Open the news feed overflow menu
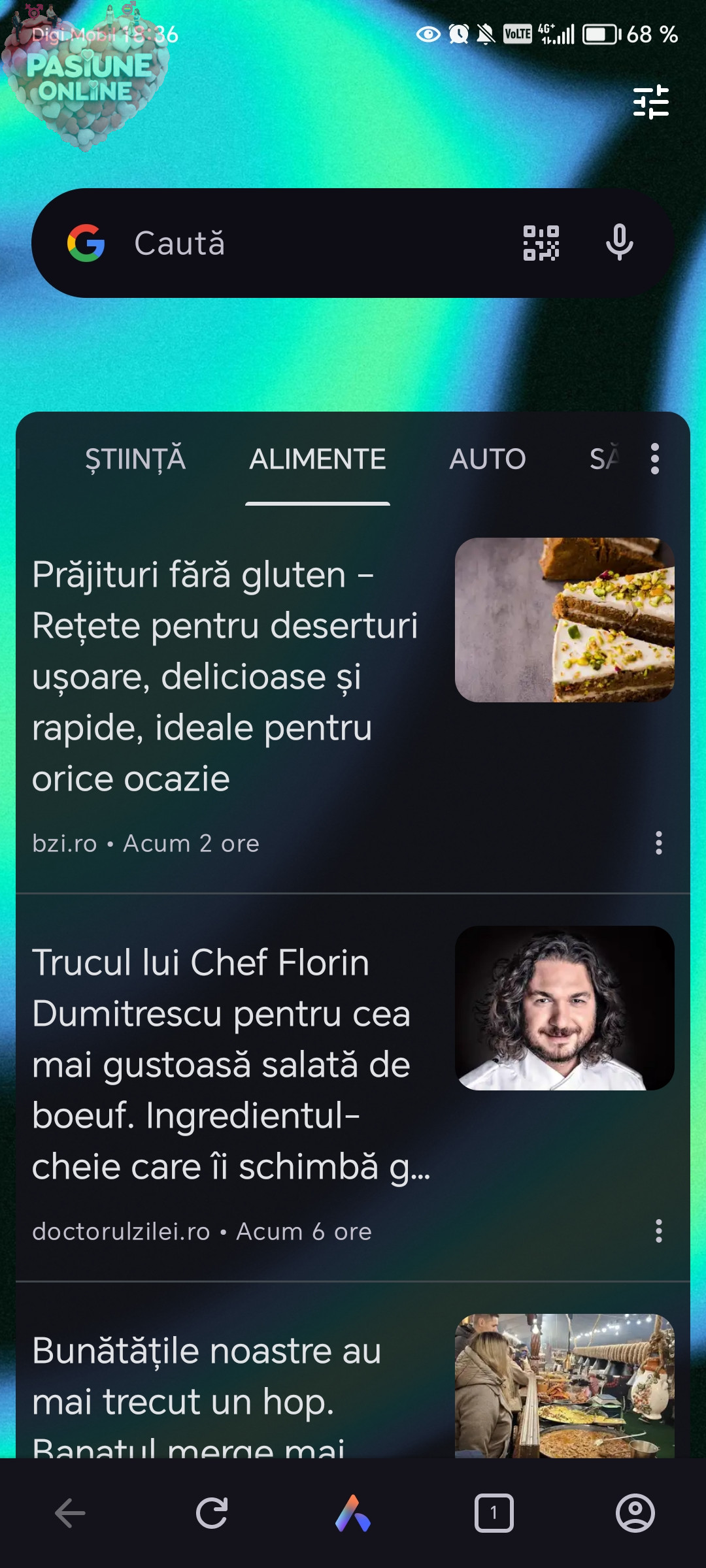 [x=655, y=459]
